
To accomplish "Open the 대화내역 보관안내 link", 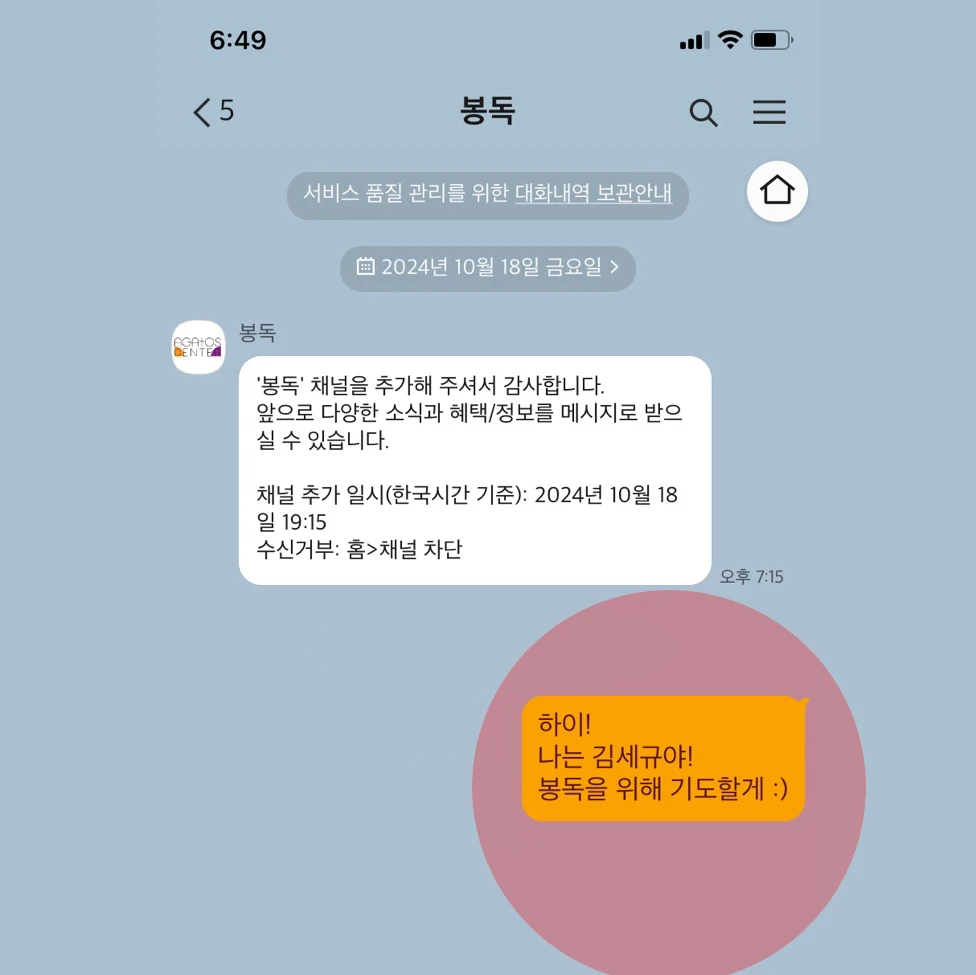I will pyautogui.click(x=593, y=194).
